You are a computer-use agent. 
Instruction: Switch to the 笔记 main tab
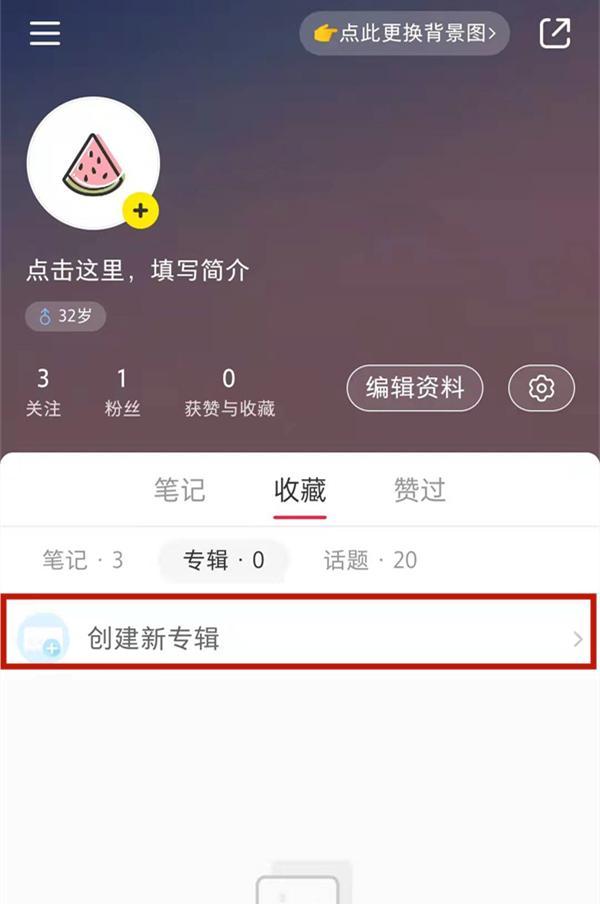point(180,490)
